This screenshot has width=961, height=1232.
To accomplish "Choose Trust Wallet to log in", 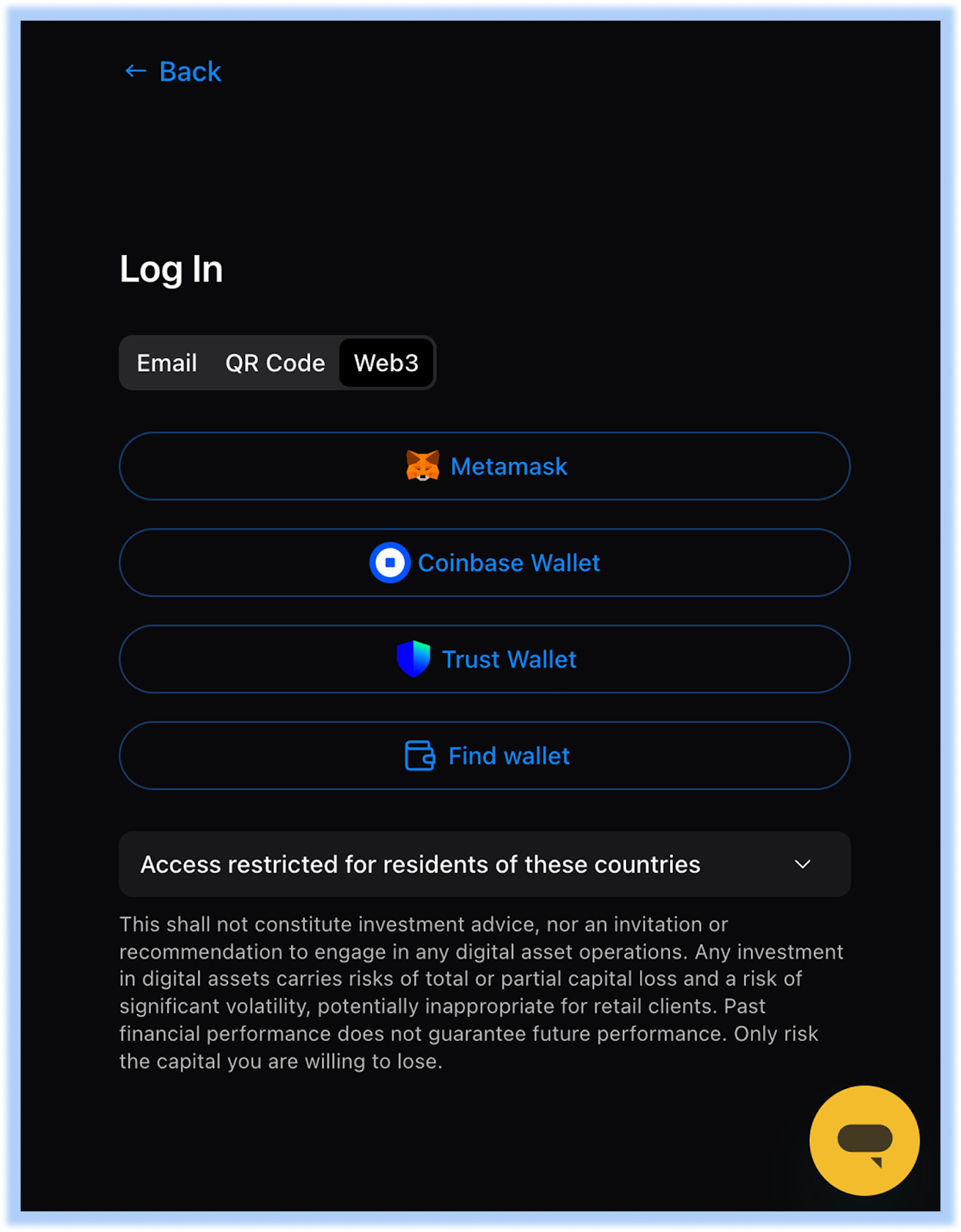I will (x=484, y=659).
